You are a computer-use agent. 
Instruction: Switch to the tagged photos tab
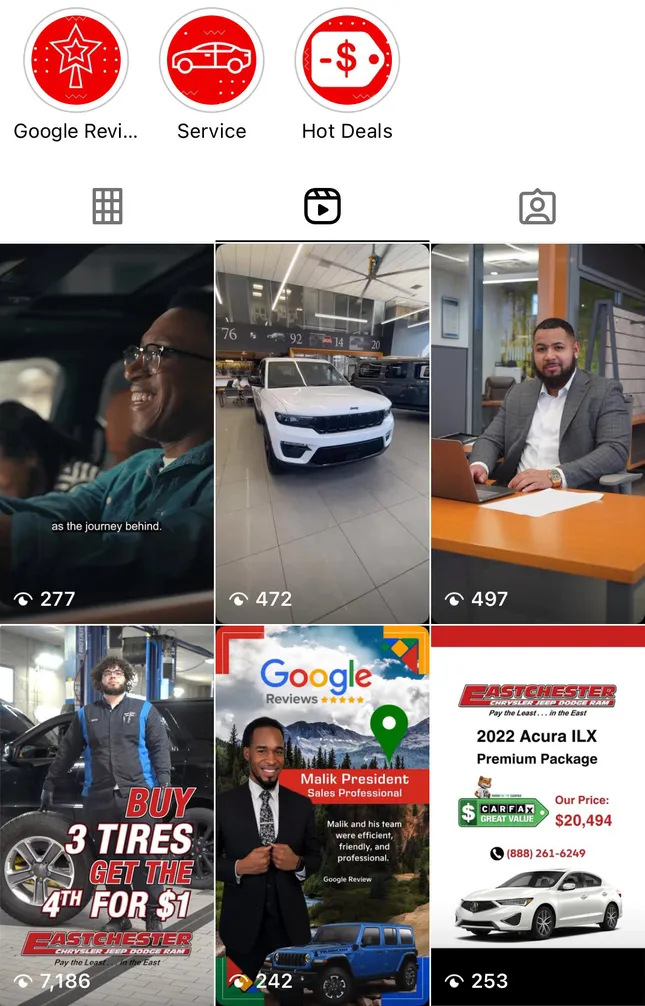click(537, 207)
